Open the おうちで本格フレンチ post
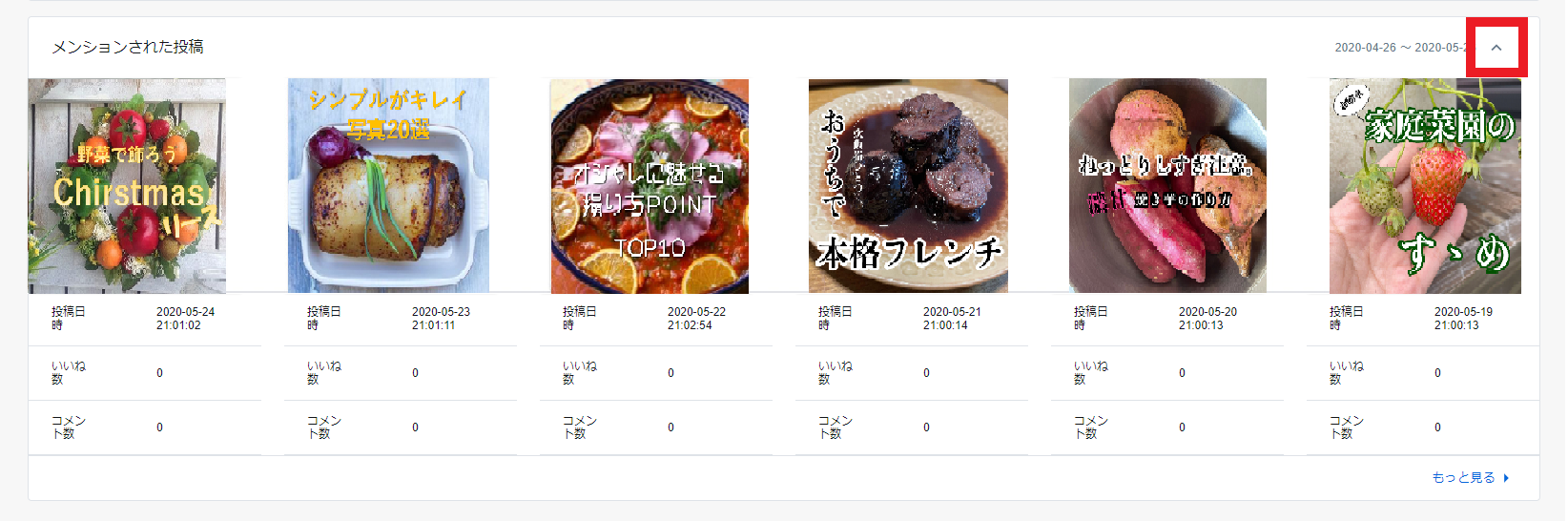The image size is (1568, 521). pos(908,186)
